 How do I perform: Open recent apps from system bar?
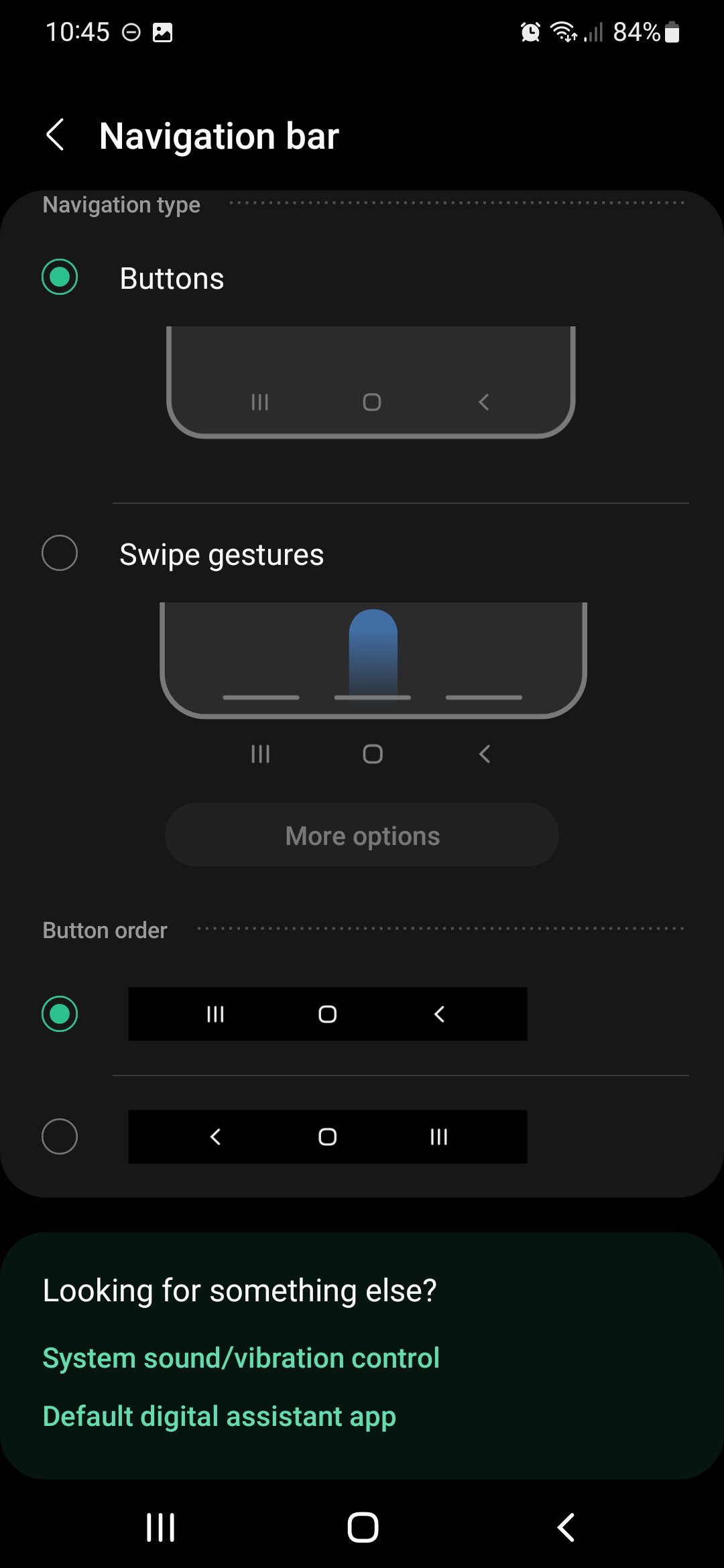[161, 1528]
